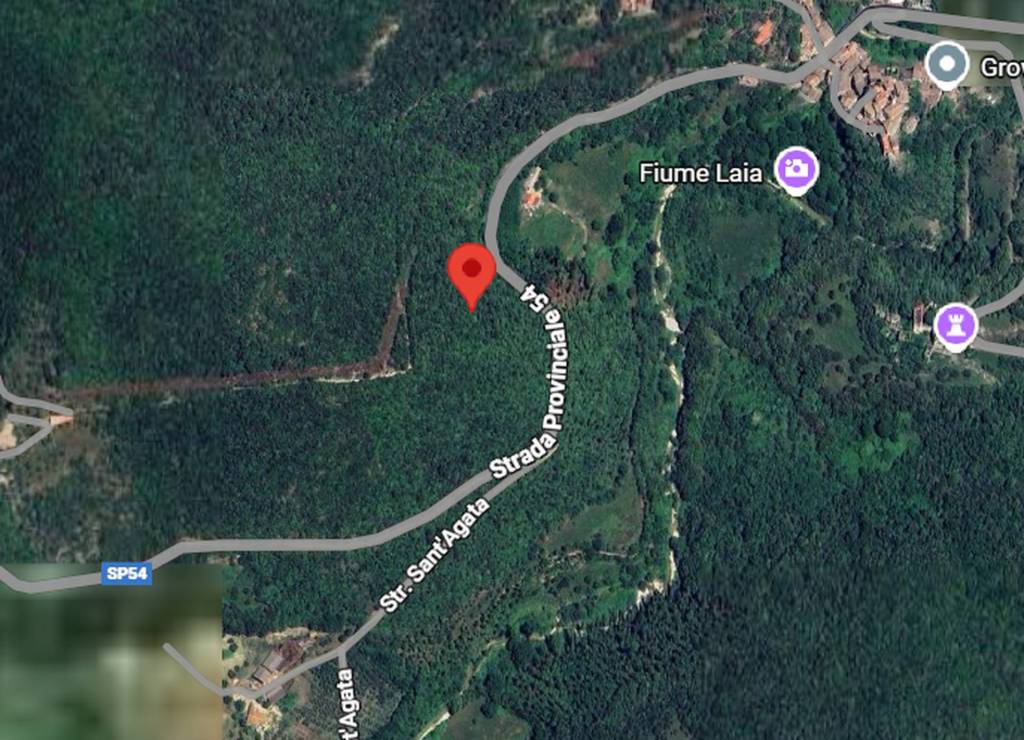Select the purple castle landmark marker
The image size is (1024, 740).
click(955, 324)
